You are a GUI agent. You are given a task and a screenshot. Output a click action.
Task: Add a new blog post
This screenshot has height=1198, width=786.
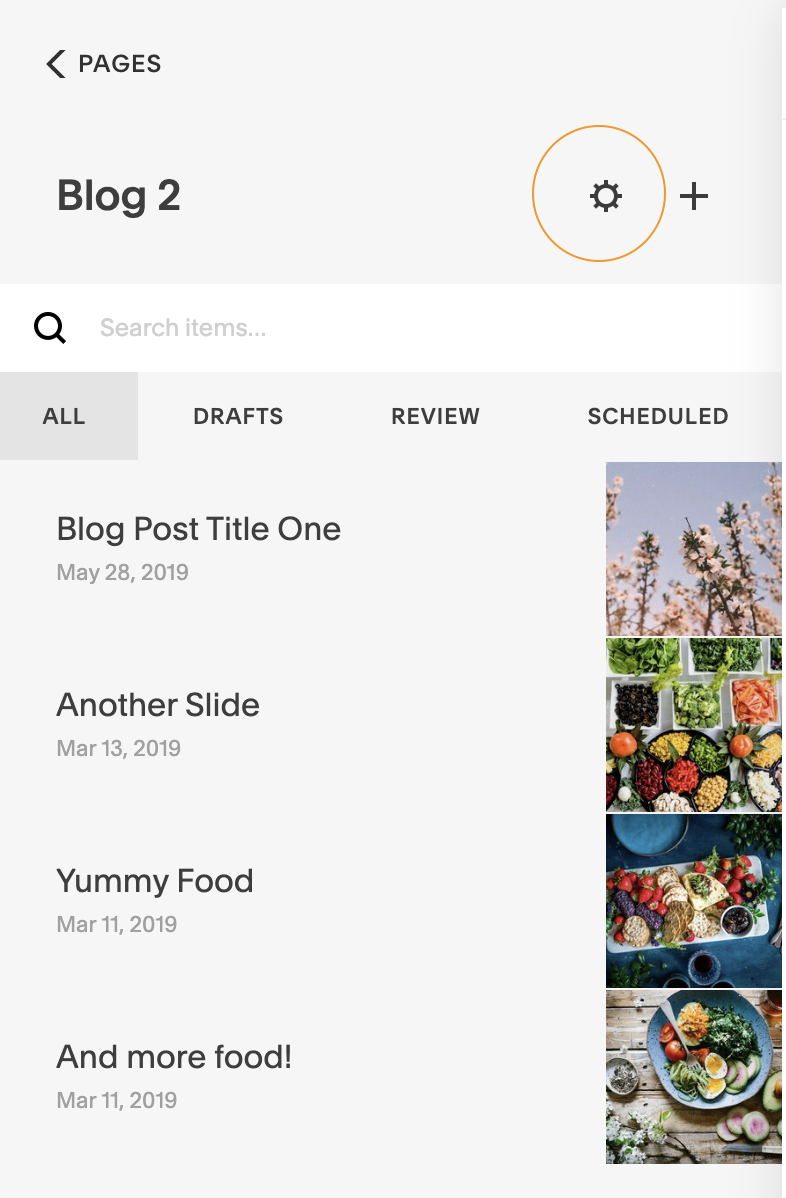tap(694, 196)
